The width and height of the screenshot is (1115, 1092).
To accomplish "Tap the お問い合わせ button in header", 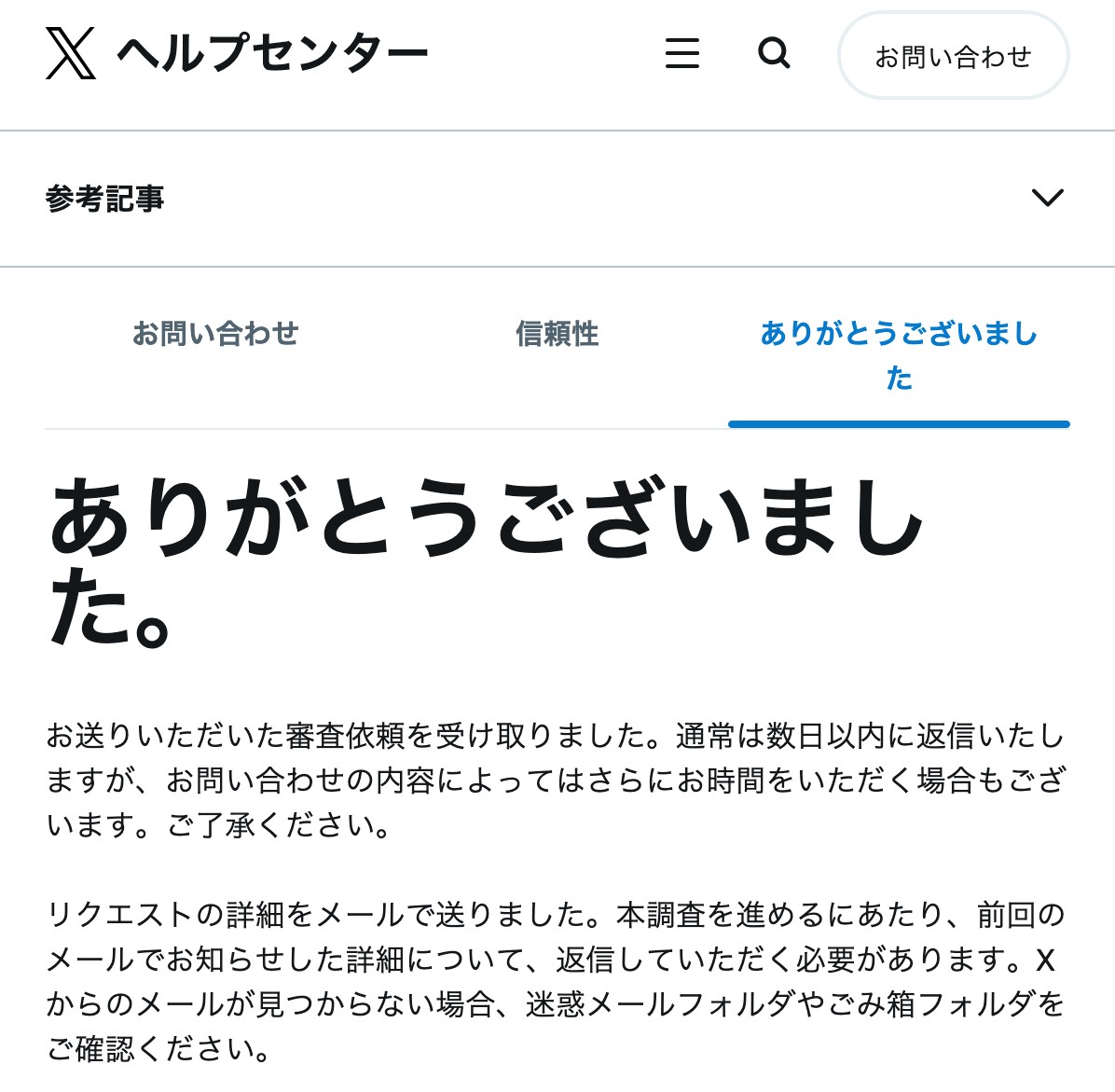I will click(953, 56).
